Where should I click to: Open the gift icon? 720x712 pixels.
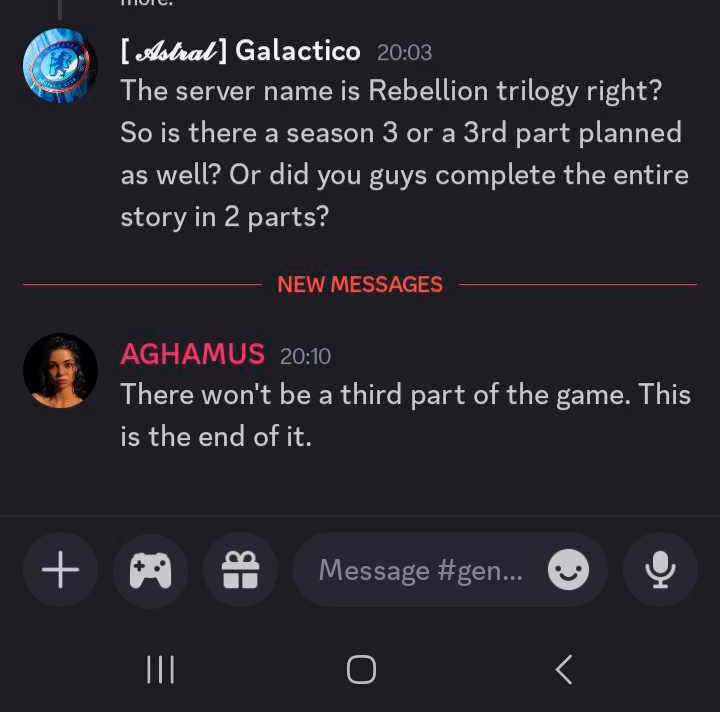[240, 570]
